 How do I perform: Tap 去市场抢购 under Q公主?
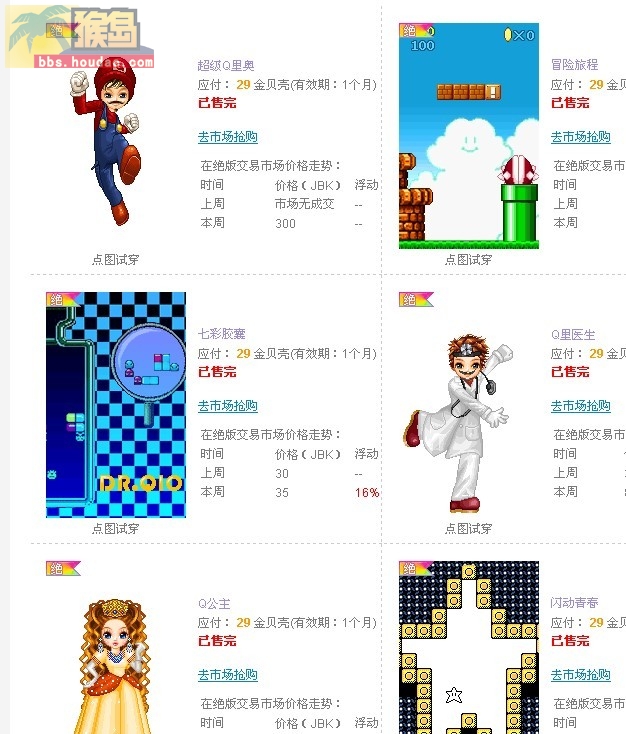[227, 675]
